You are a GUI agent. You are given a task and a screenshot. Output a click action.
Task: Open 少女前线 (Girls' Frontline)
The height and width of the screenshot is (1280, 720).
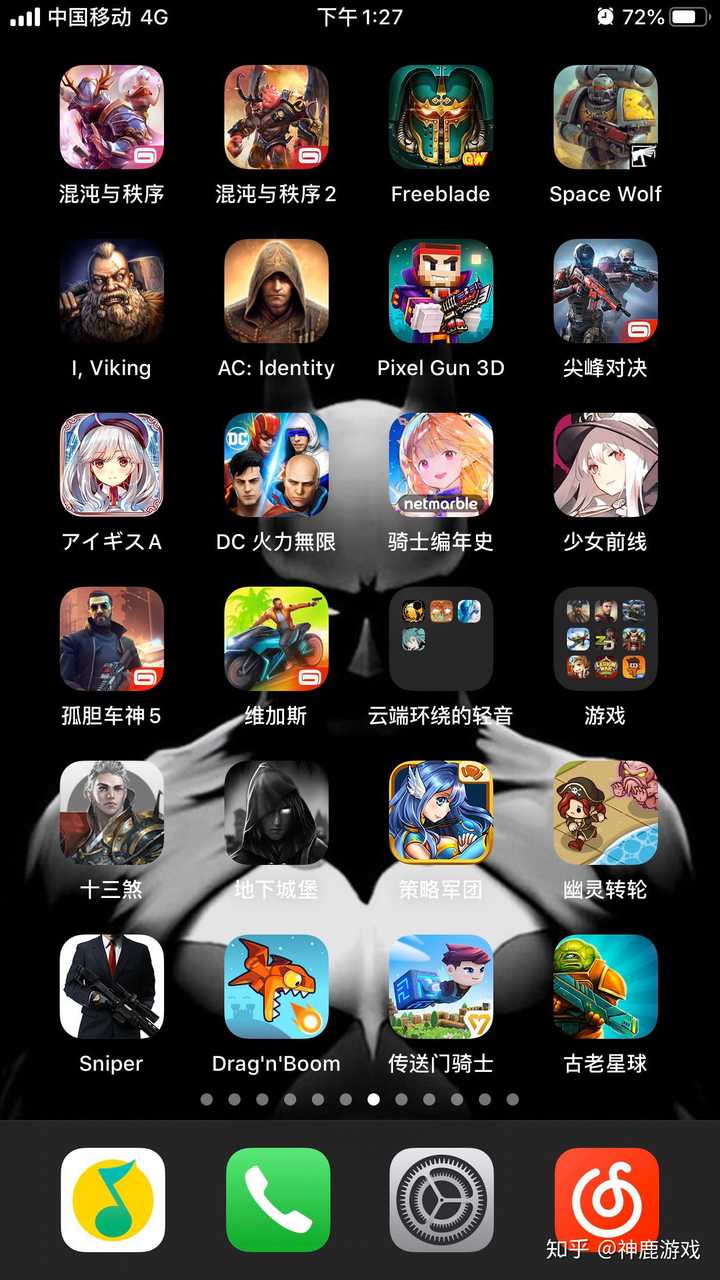pos(606,462)
